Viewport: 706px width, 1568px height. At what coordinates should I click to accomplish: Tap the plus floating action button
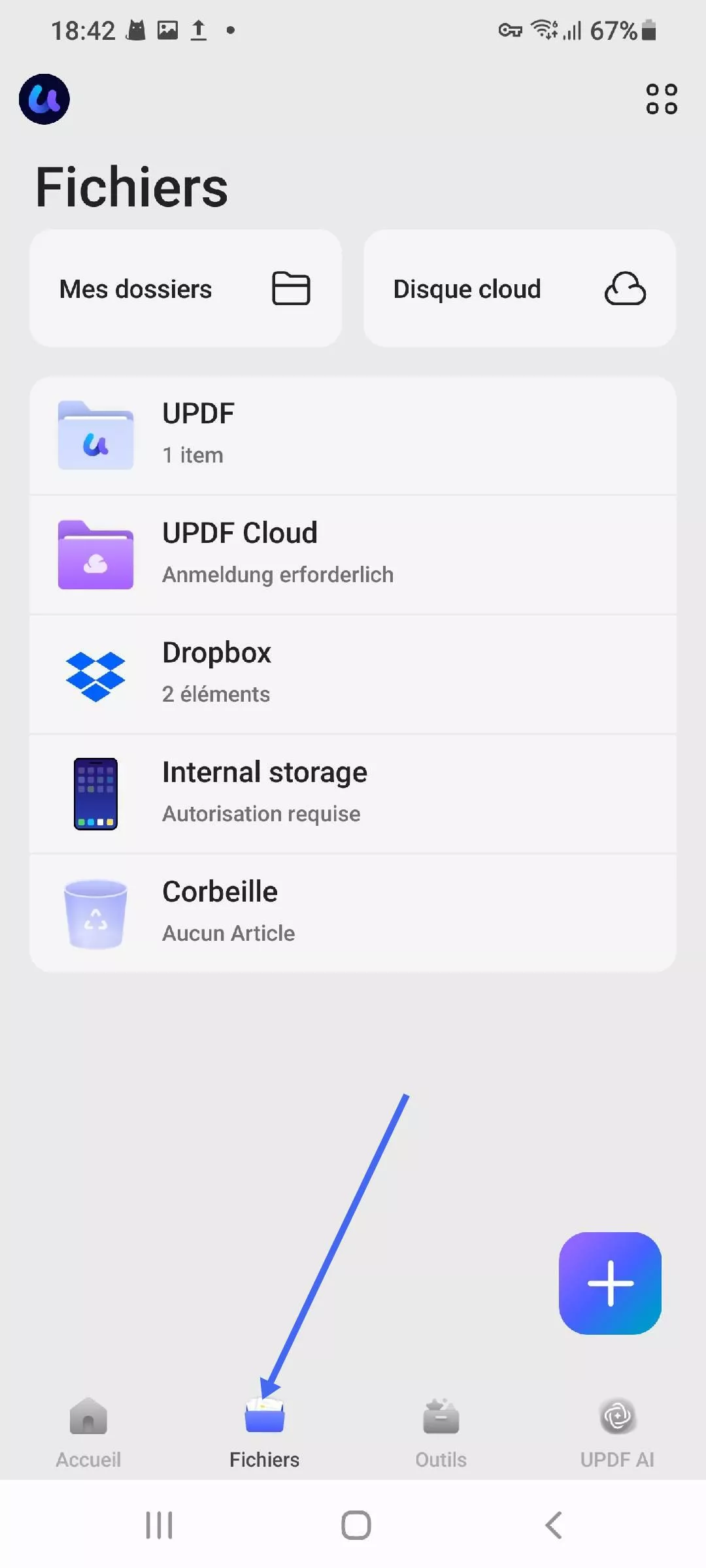coord(610,1283)
